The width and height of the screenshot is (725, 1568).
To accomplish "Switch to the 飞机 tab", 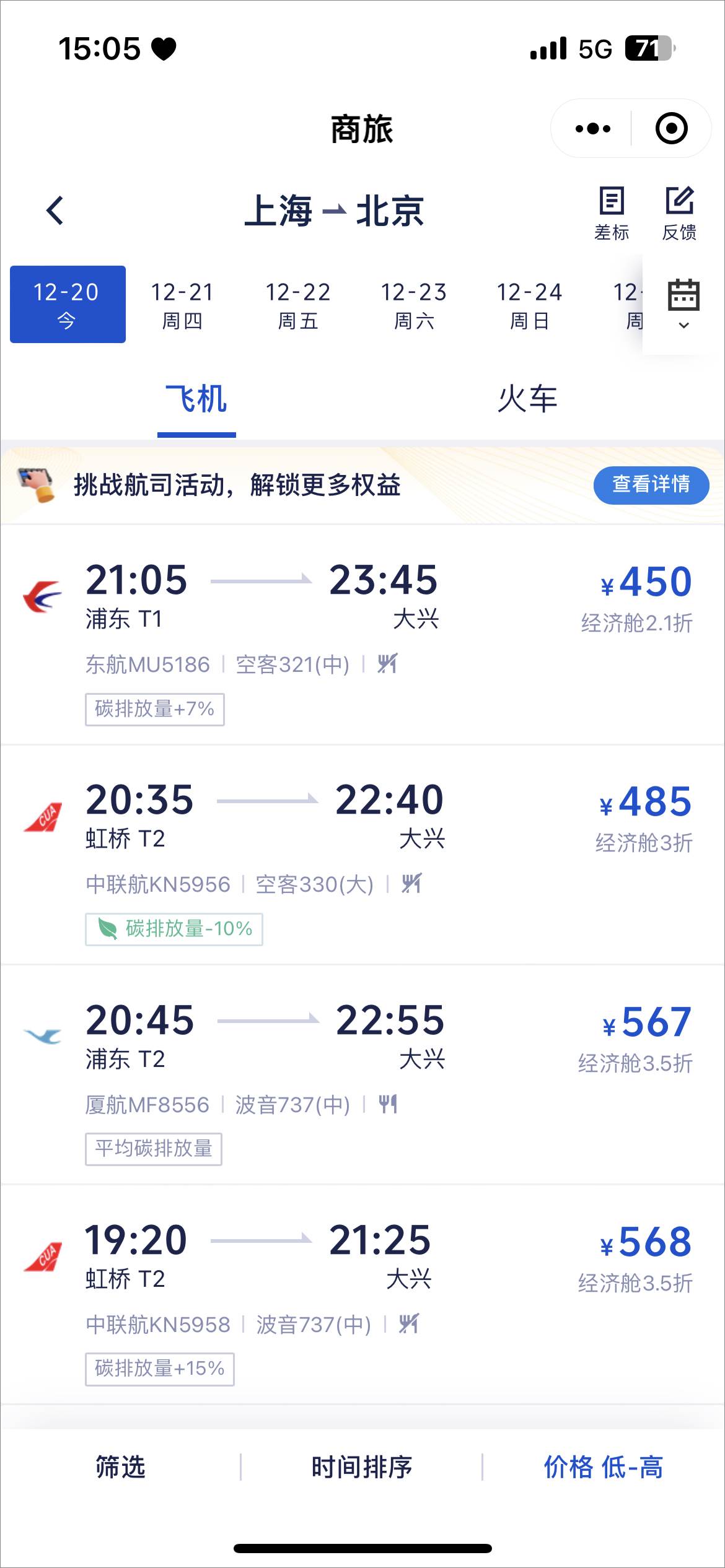I will [196, 399].
